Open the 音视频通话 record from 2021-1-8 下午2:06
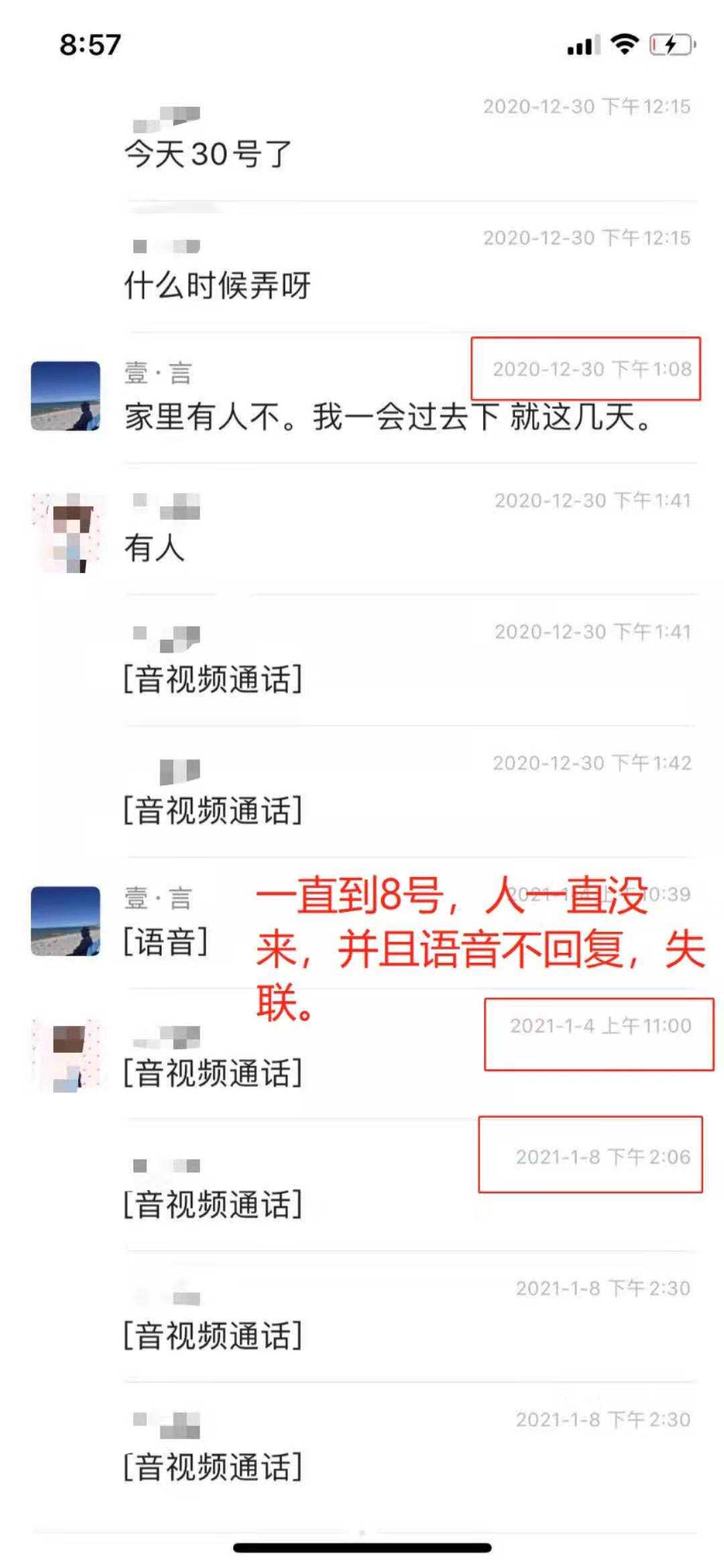Image resolution: width=724 pixels, height=1568 pixels. (213, 1205)
